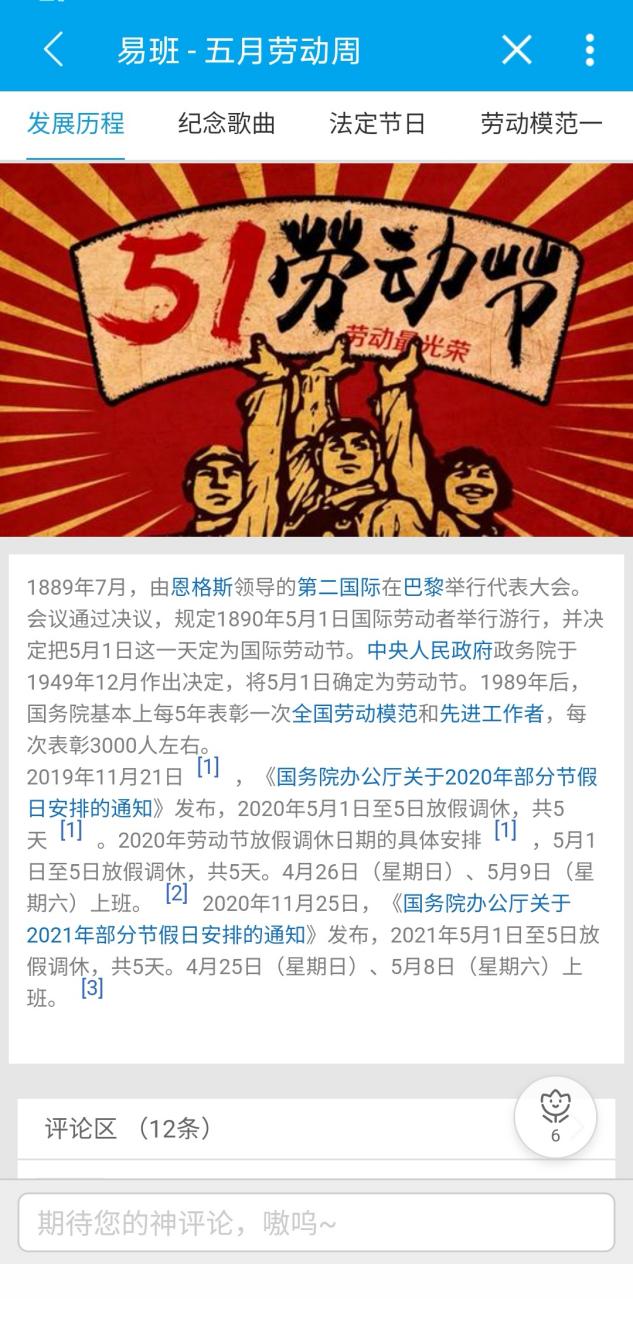633x1333 pixels.
Task: Switch to the 纪念歌曲 tab
Action: (226, 124)
